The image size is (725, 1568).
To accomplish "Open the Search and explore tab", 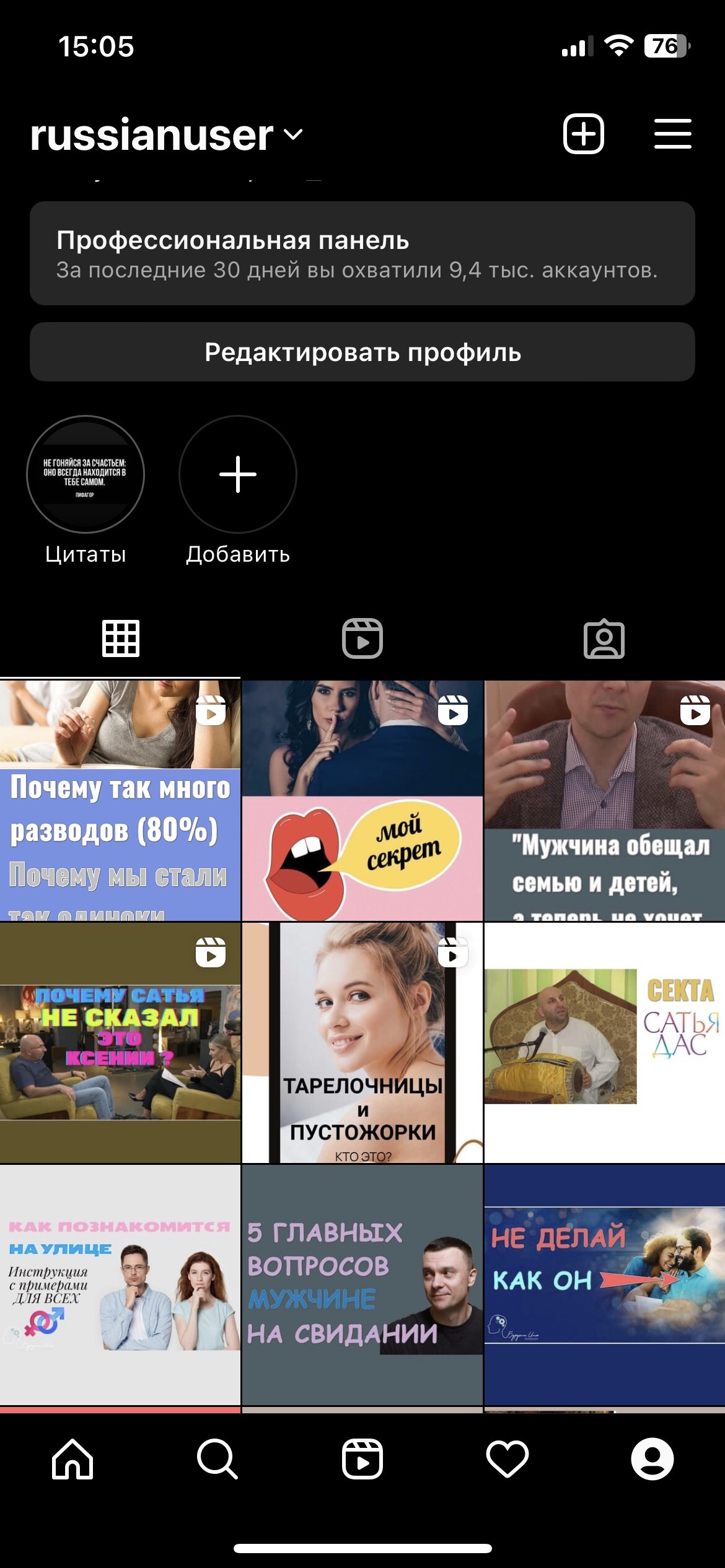I will pyautogui.click(x=217, y=1459).
